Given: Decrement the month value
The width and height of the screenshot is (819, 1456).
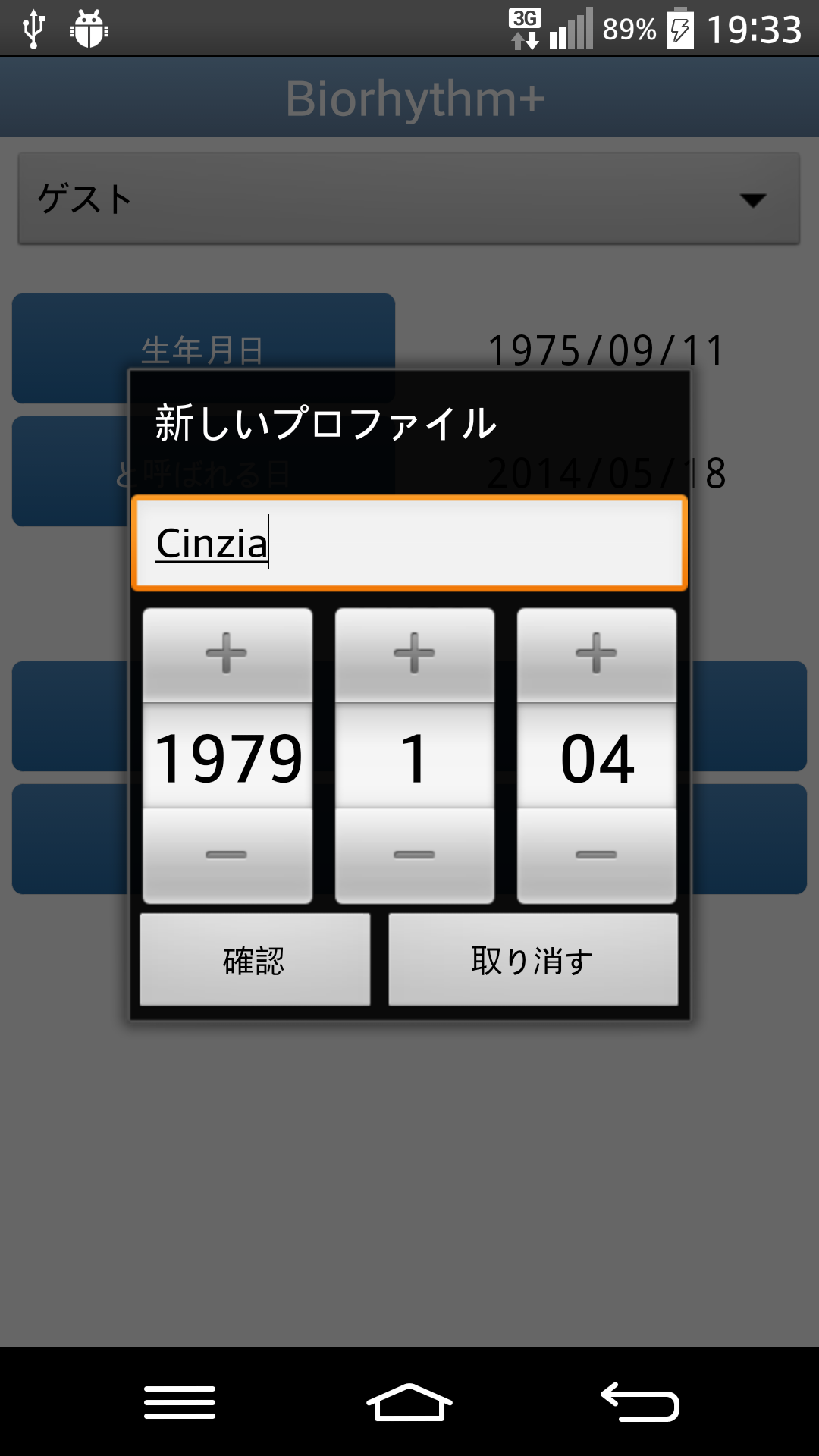Looking at the screenshot, I should 414,855.
